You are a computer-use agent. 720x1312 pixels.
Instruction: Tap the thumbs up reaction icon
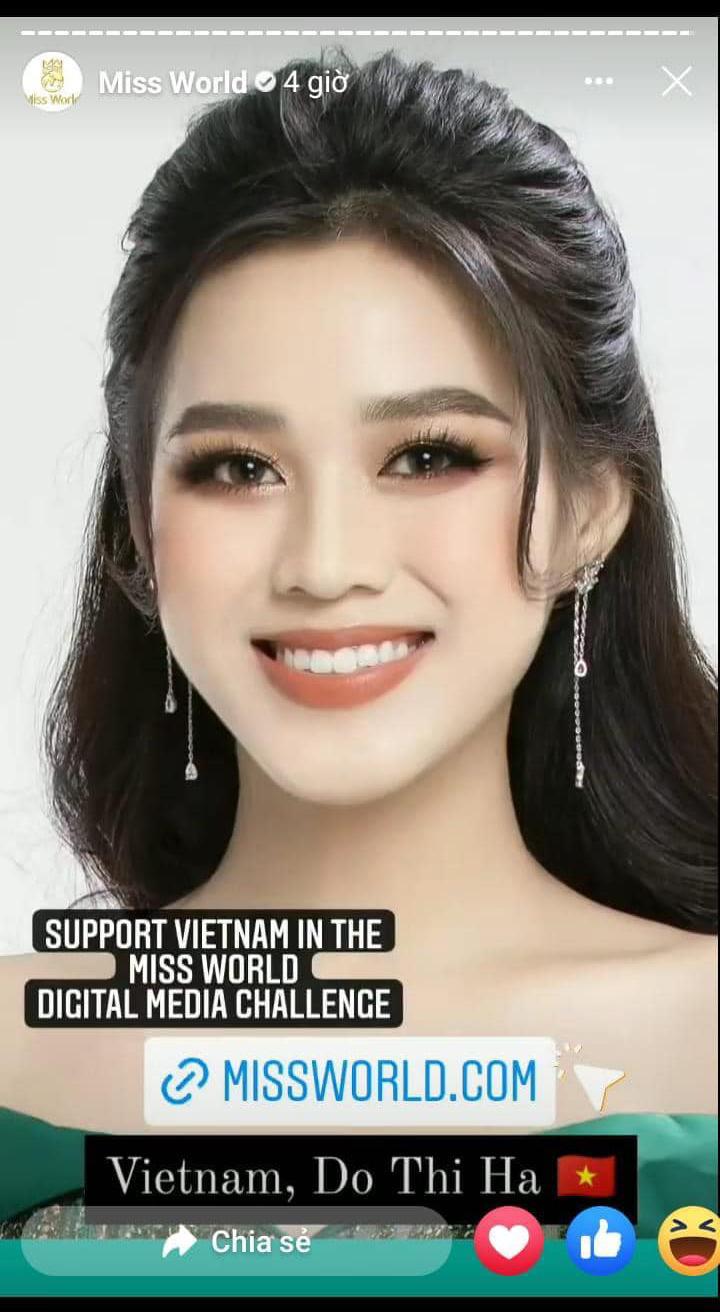click(x=598, y=1240)
